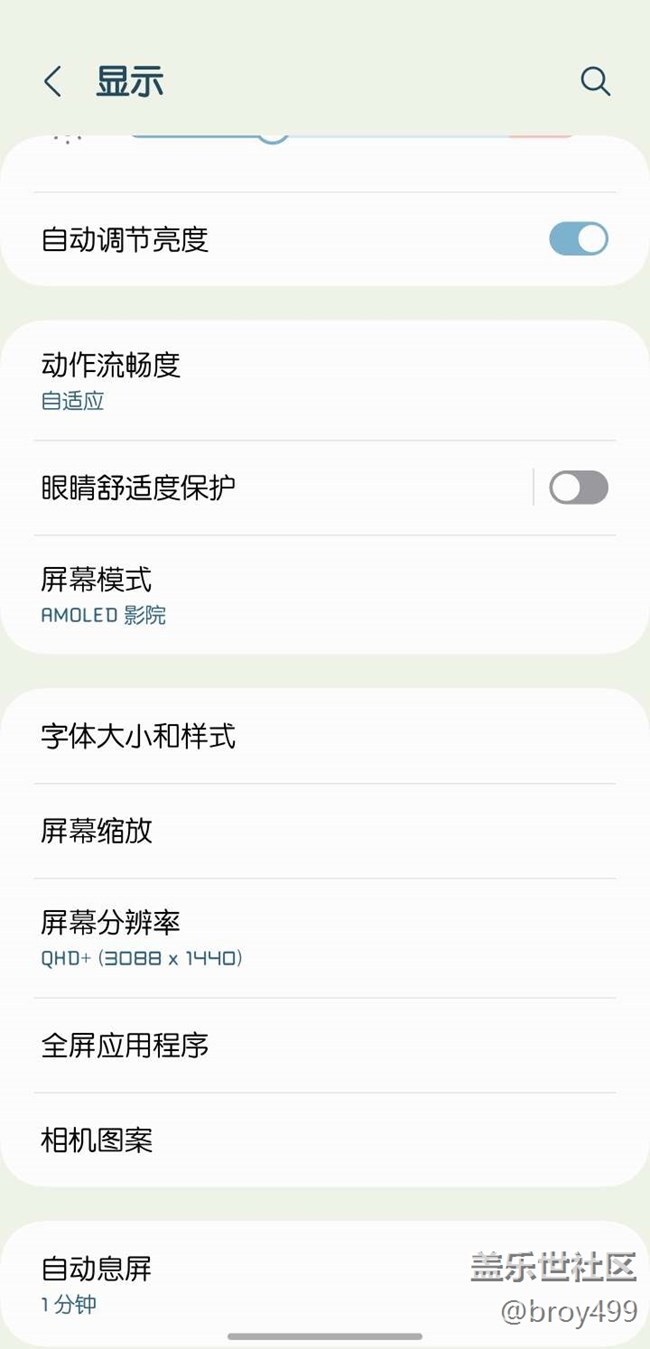This screenshot has height=1349, width=650.
Task: Open 屏幕分辨率 setting
Action: pos(325,938)
